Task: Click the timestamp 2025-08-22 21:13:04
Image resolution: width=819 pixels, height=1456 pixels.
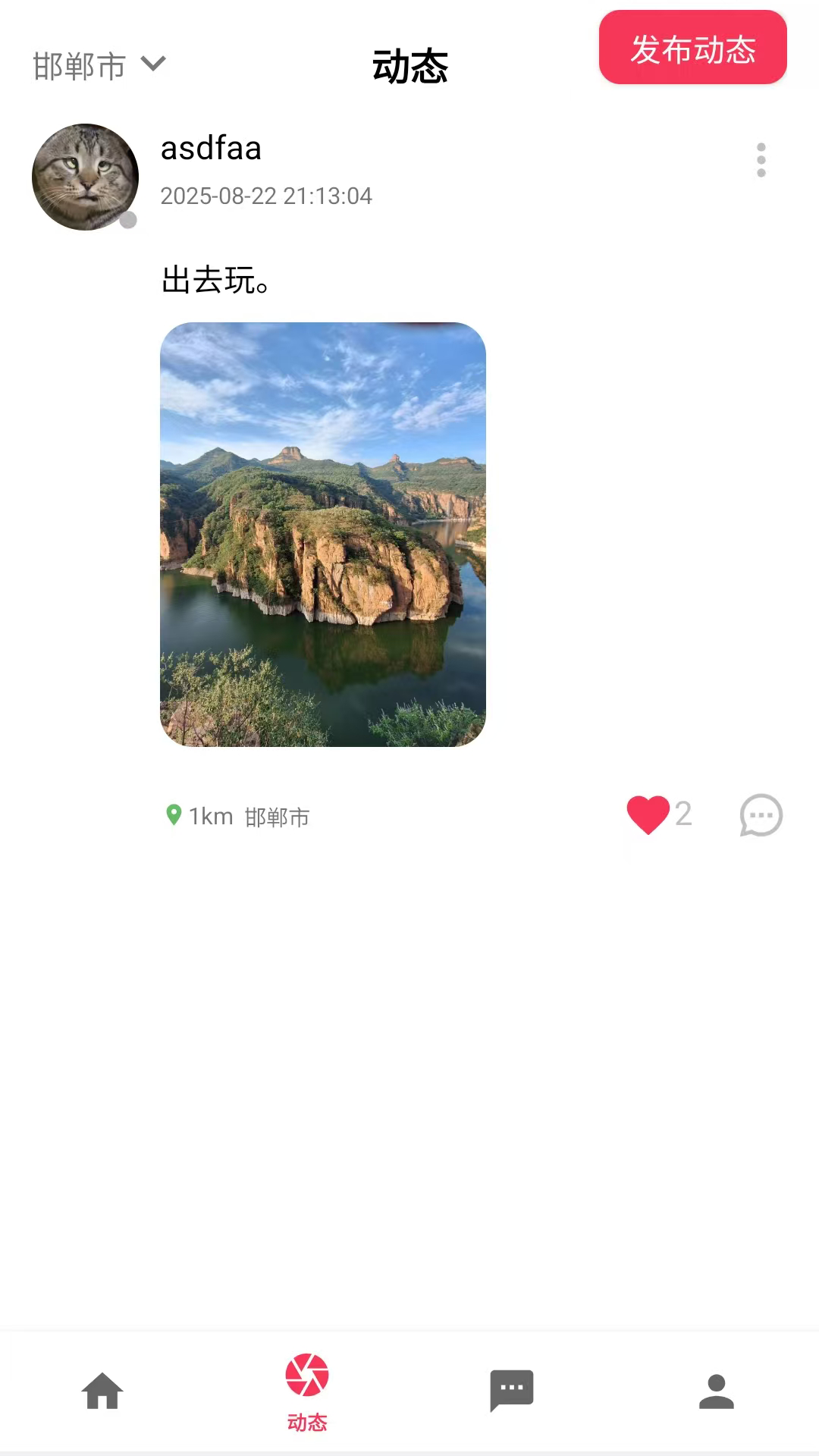Action: point(265,196)
